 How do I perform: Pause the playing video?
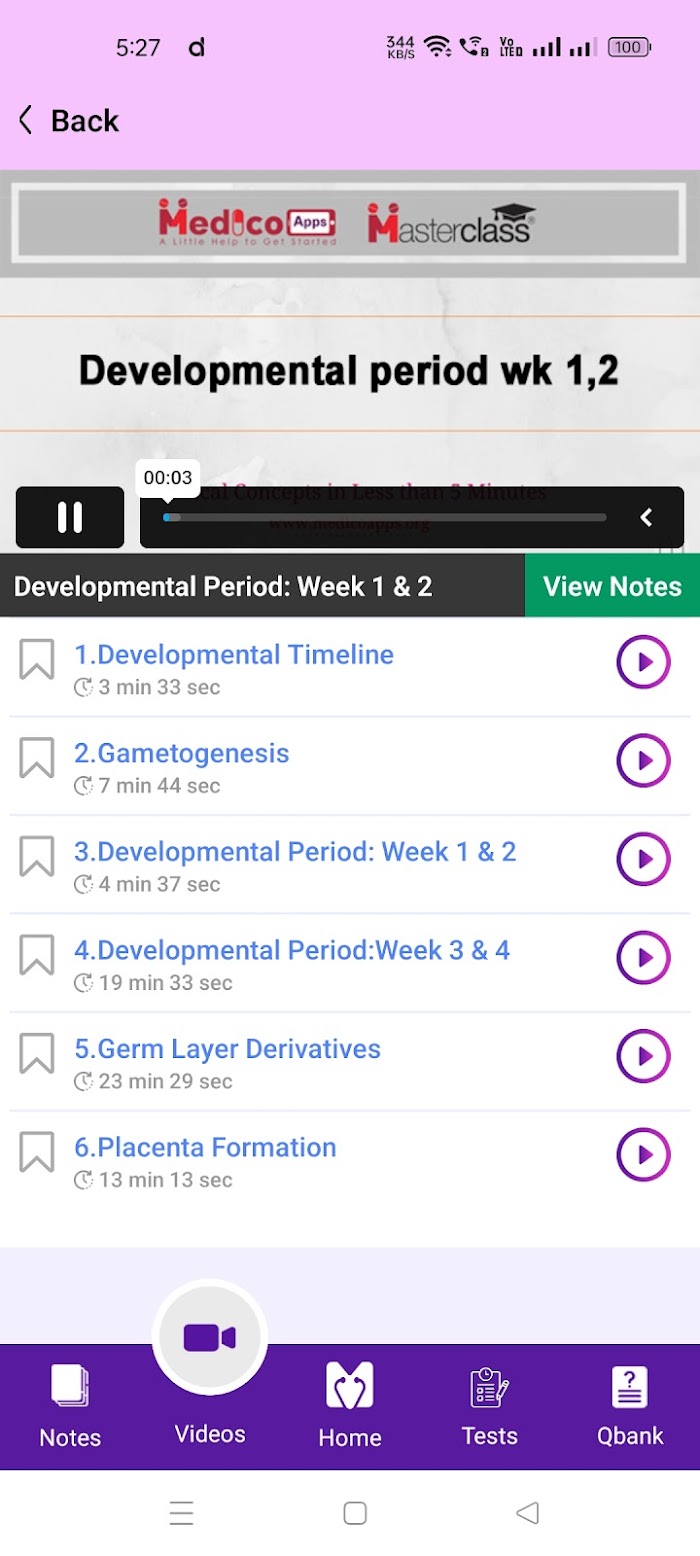point(70,517)
